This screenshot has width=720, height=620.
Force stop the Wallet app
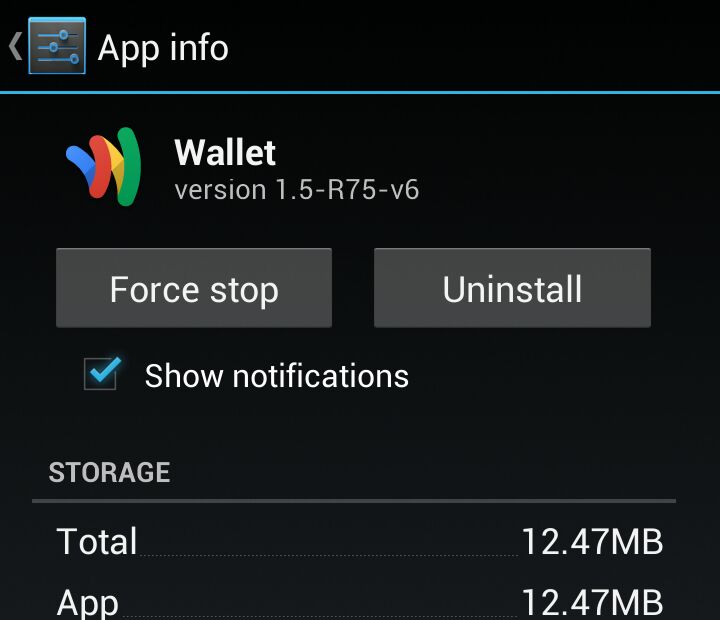[x=193, y=289]
